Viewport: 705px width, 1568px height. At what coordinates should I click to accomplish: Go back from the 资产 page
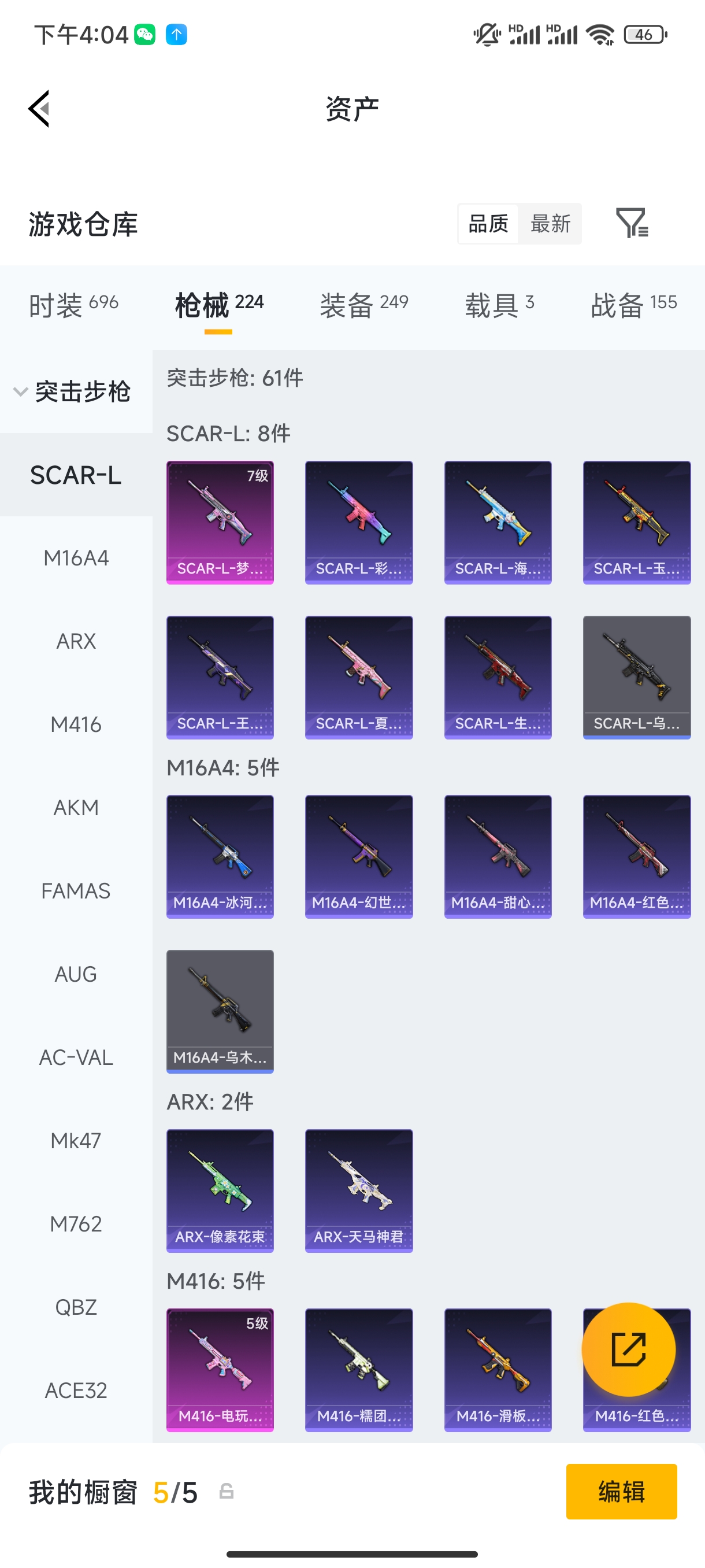point(39,109)
